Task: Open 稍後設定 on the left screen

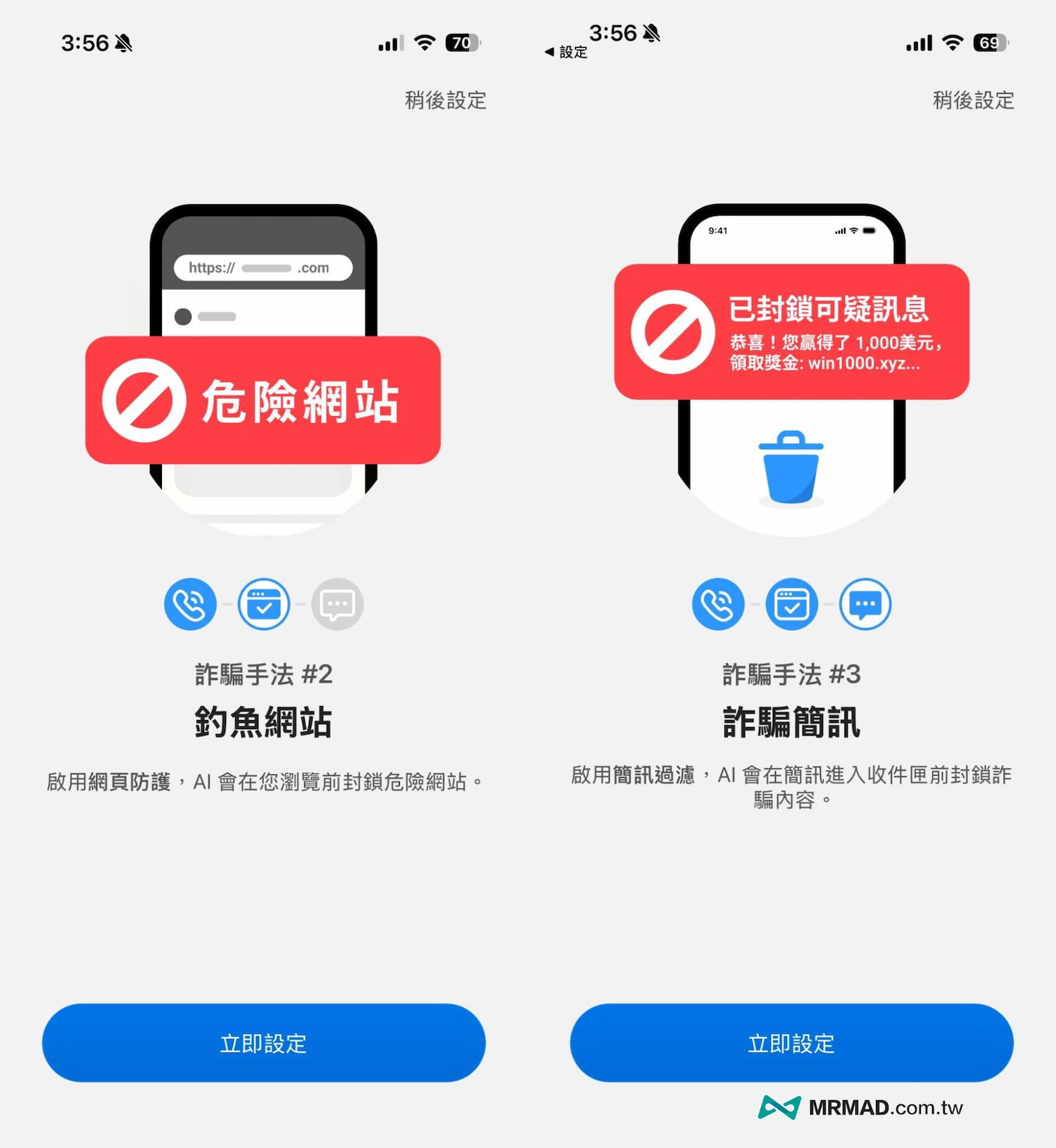Action: [446, 101]
